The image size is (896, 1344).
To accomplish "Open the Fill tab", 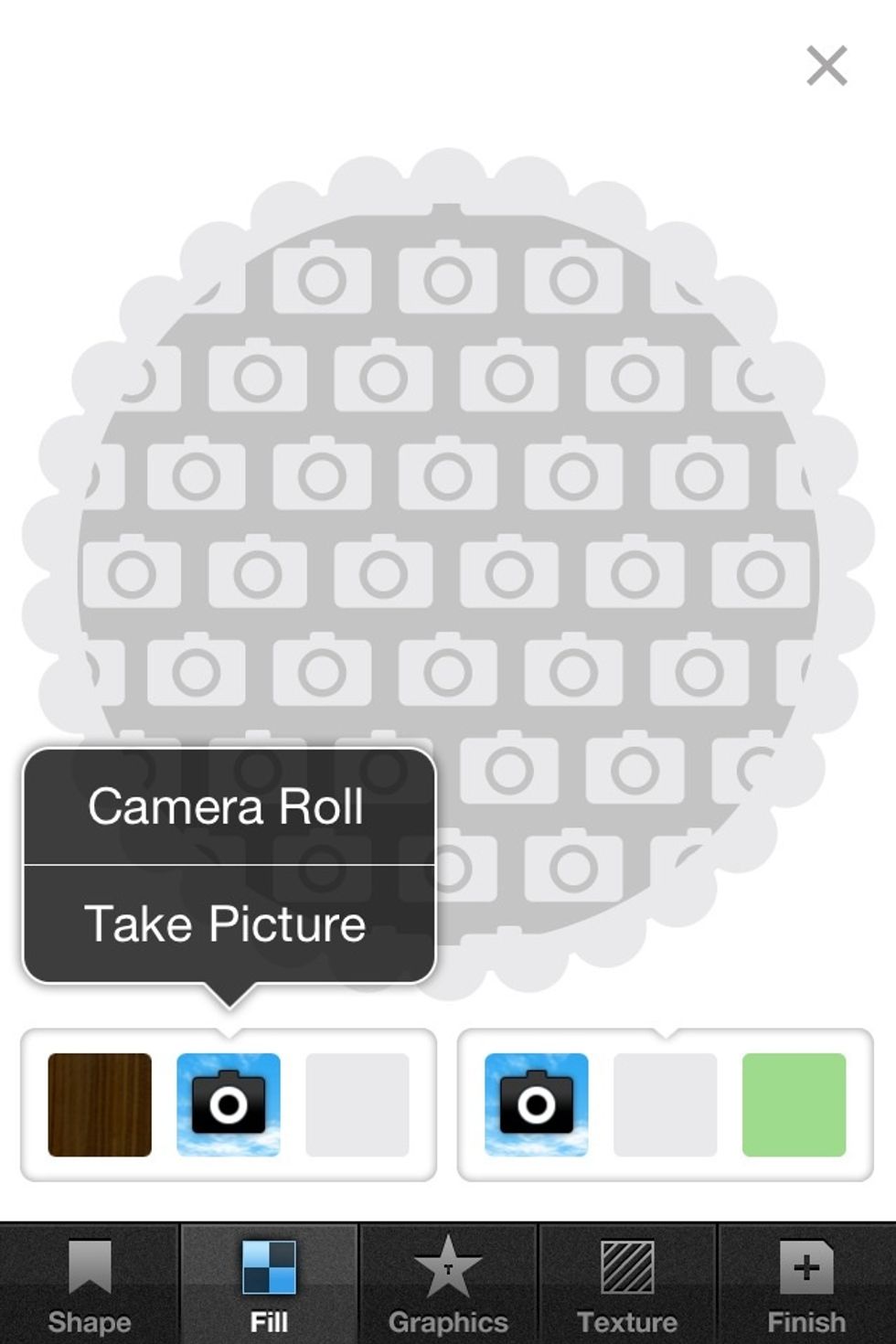I will coord(269,1284).
